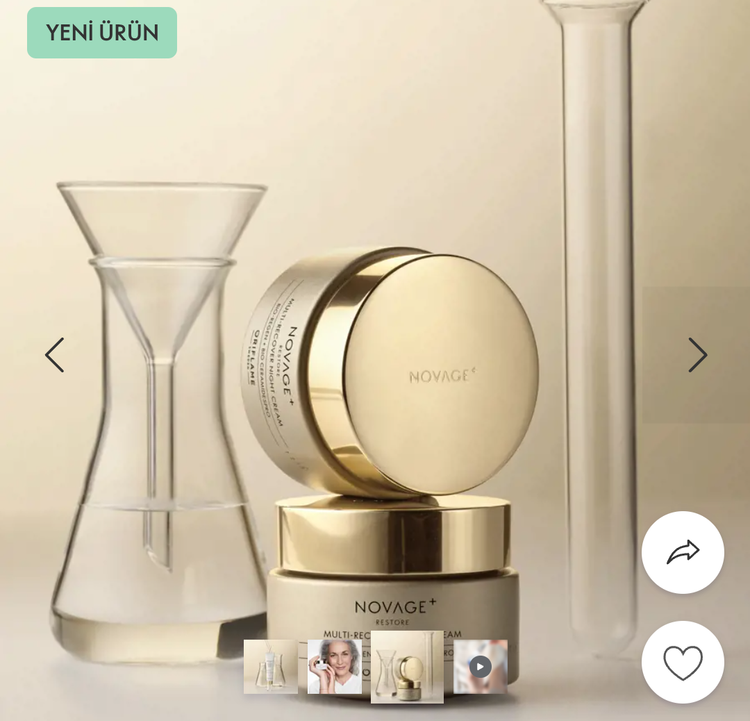Viewport: 750px width, 721px height.
Task: Open the video thumbnail with play icon
Action: (481, 667)
